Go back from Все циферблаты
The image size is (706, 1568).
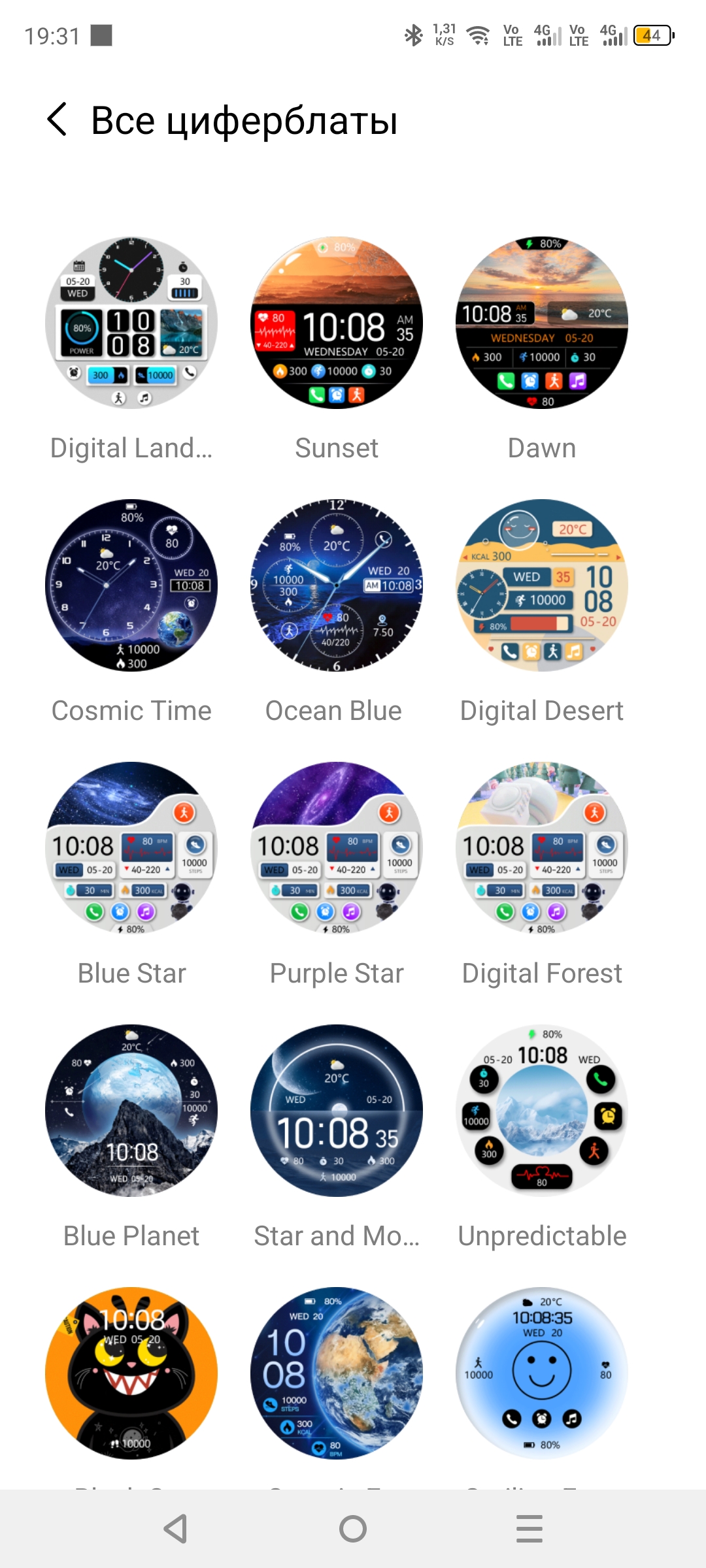(x=58, y=120)
